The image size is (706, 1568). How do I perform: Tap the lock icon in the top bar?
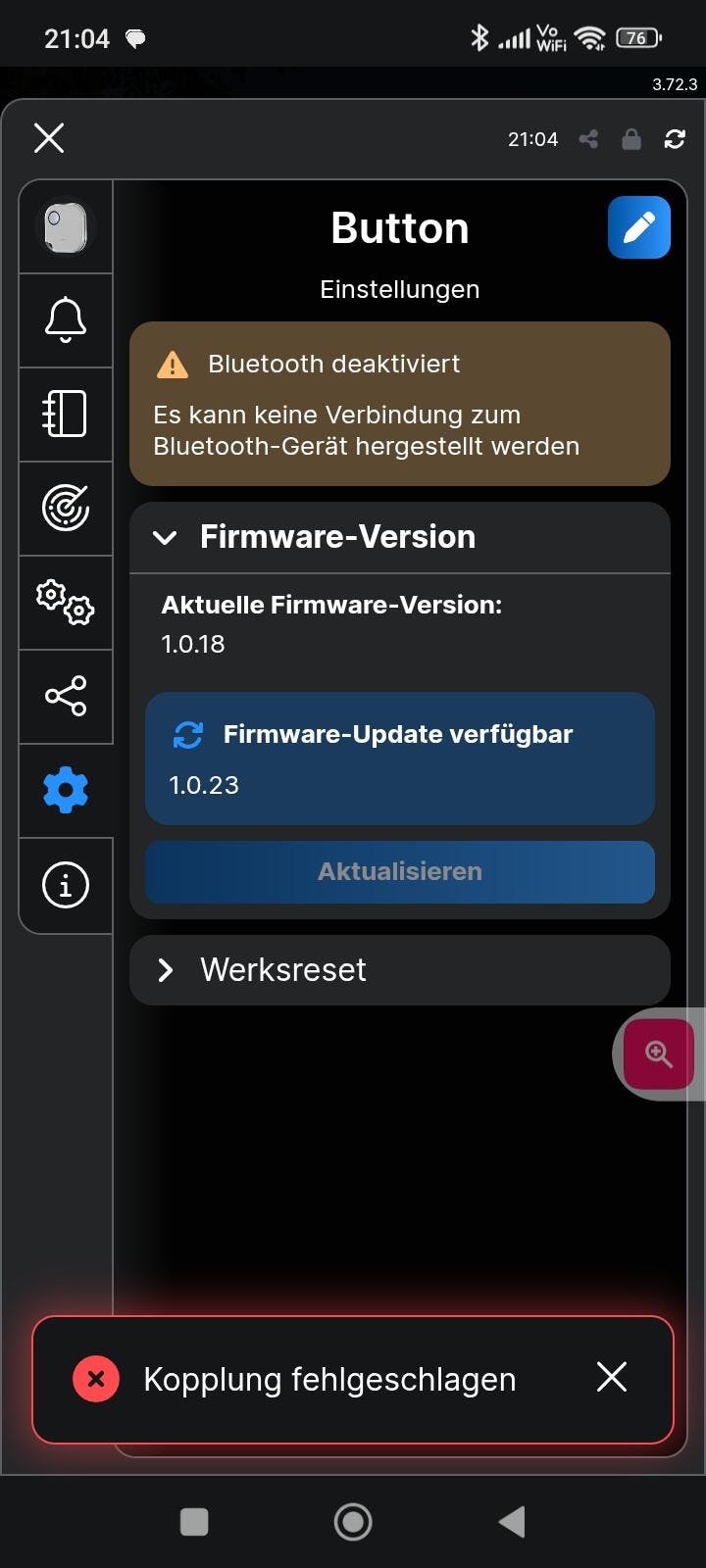coord(631,139)
